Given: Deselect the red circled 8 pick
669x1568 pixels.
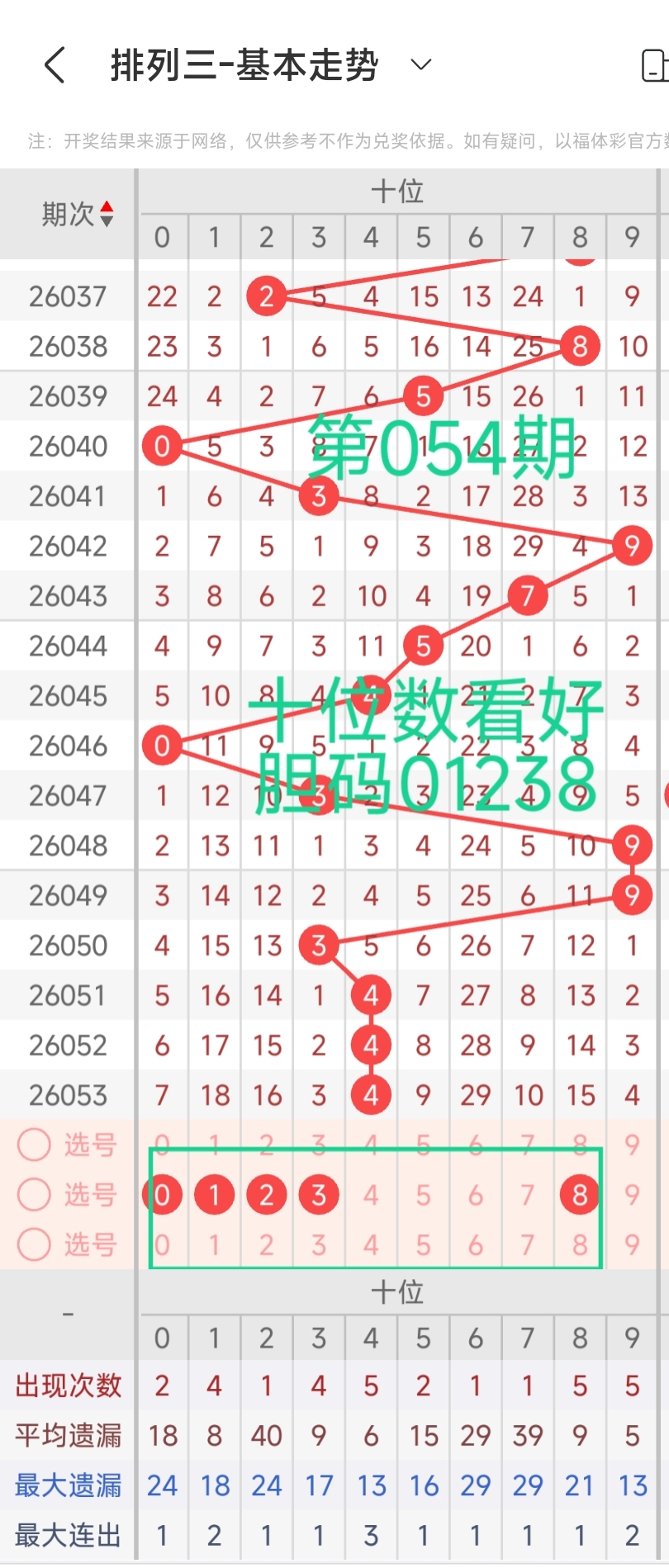Looking at the screenshot, I should coord(579,1194).
